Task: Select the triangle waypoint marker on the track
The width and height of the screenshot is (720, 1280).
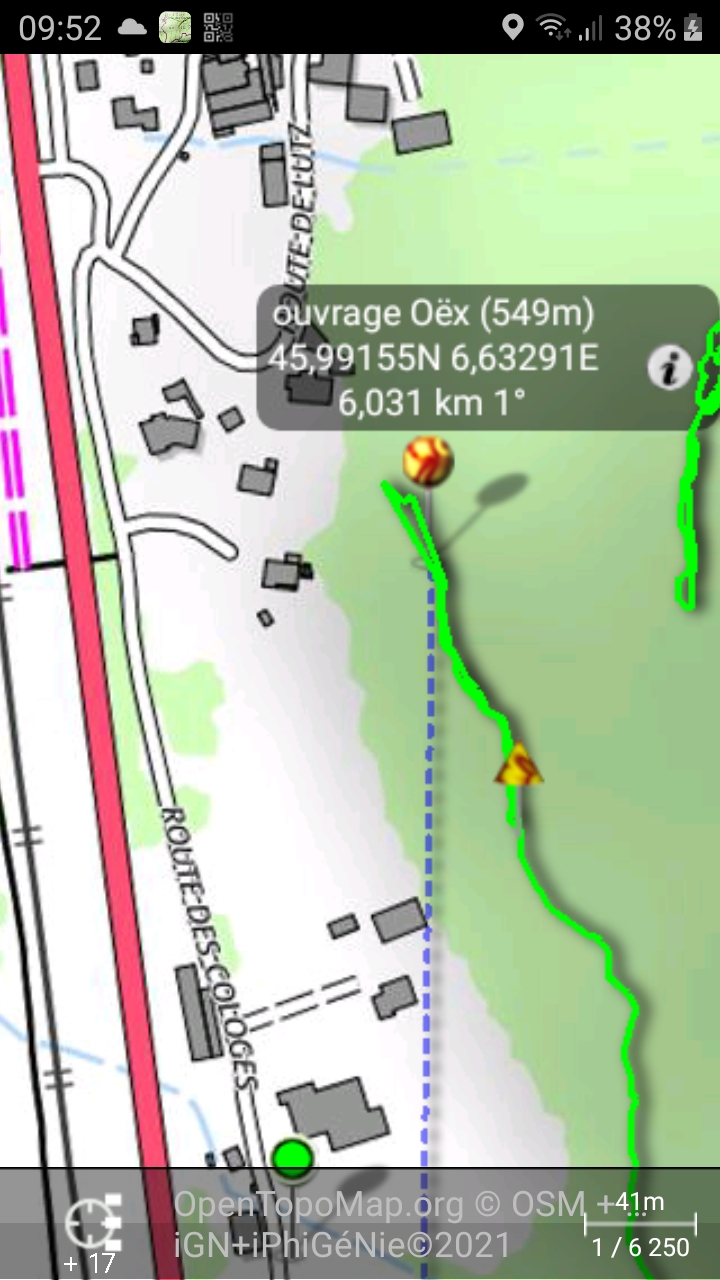Action: click(519, 764)
